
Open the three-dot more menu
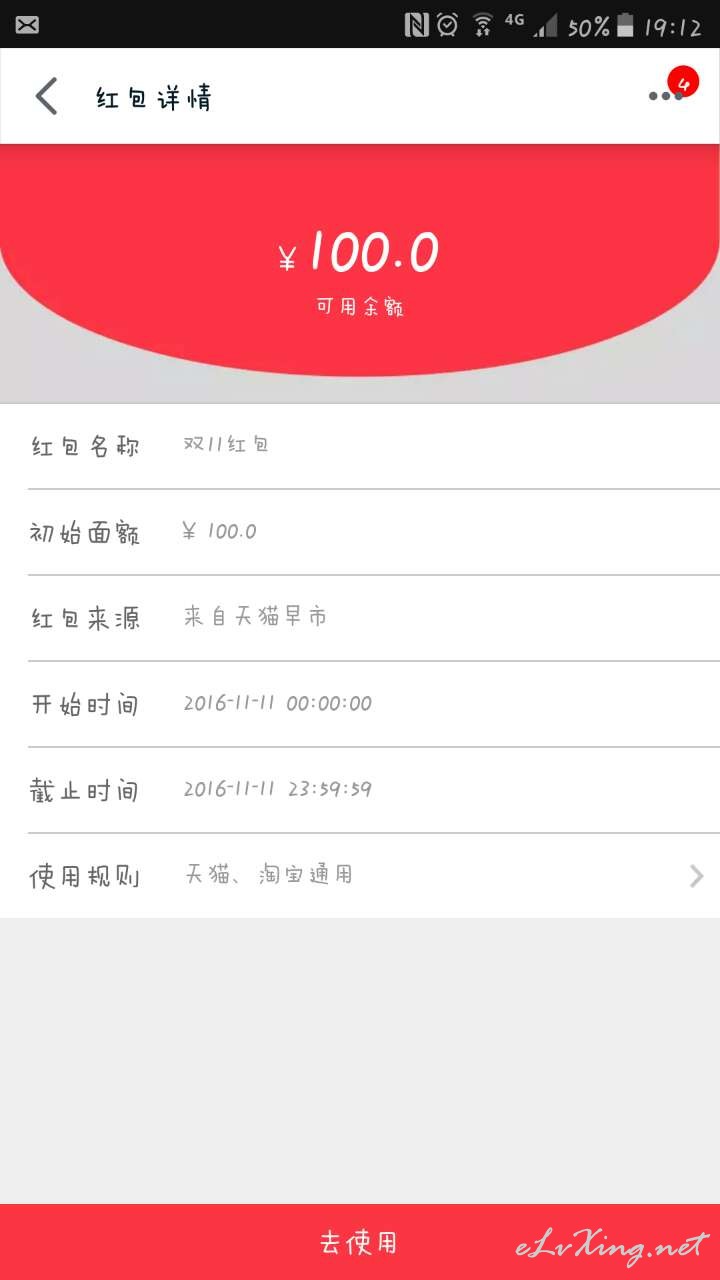(665, 96)
